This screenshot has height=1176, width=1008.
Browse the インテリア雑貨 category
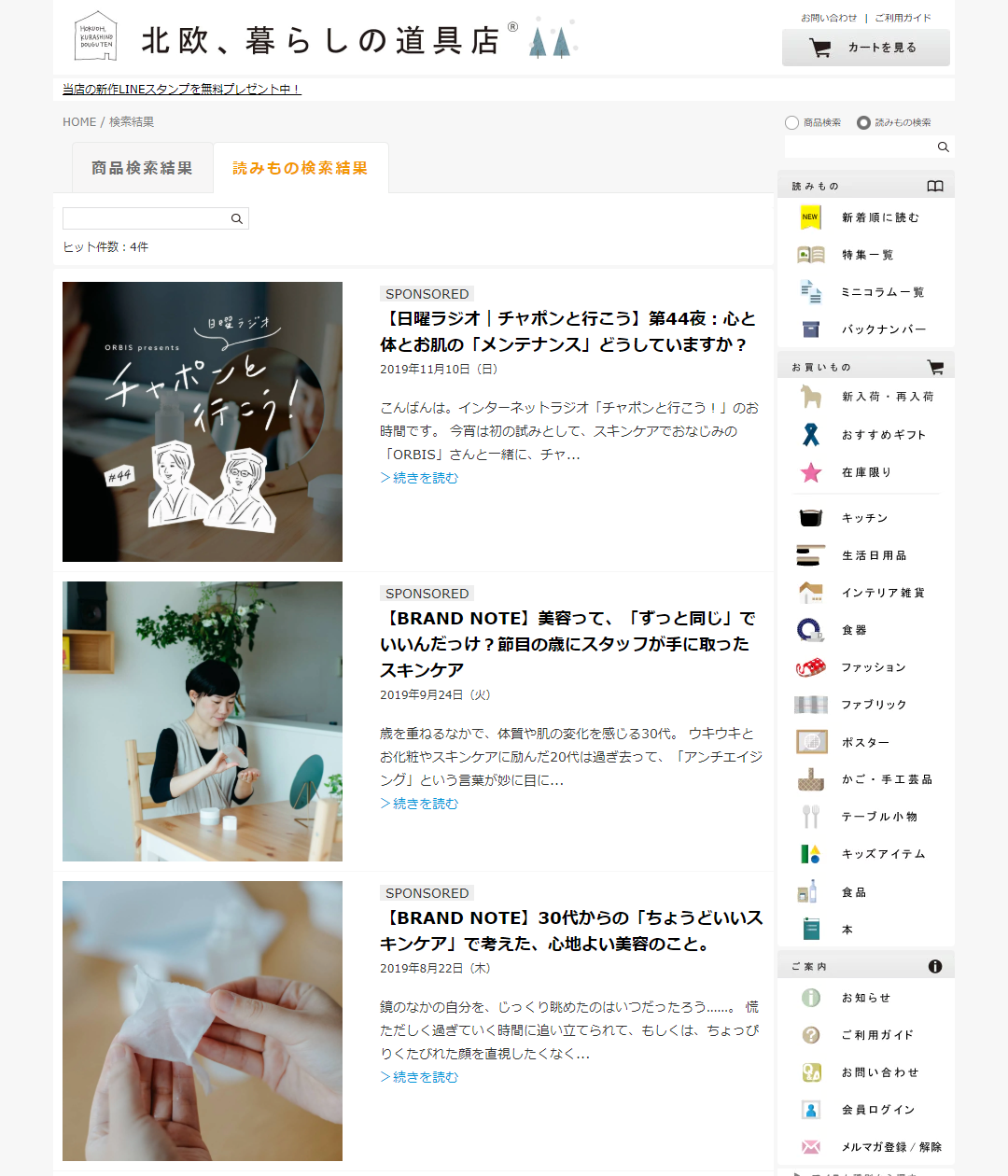point(882,593)
